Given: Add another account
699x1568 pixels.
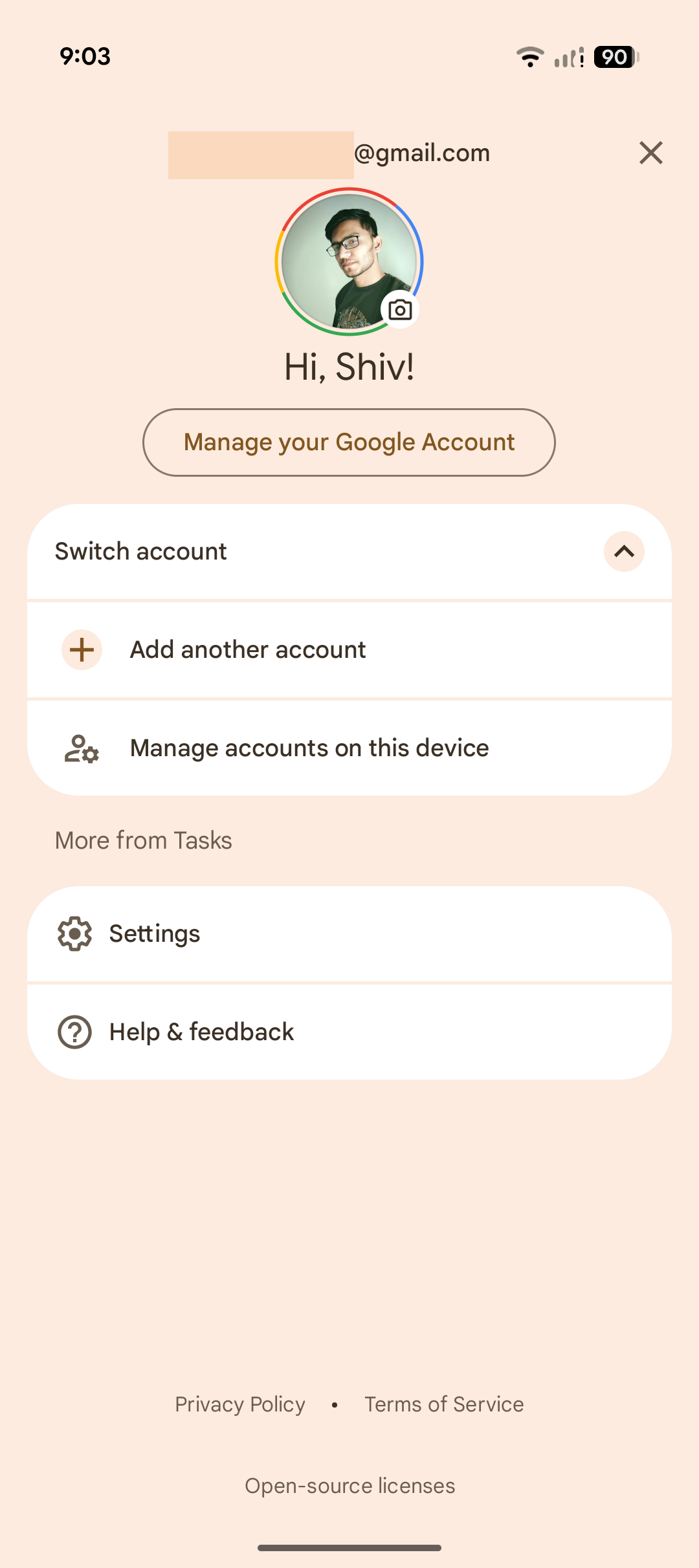Looking at the screenshot, I should [x=248, y=650].
